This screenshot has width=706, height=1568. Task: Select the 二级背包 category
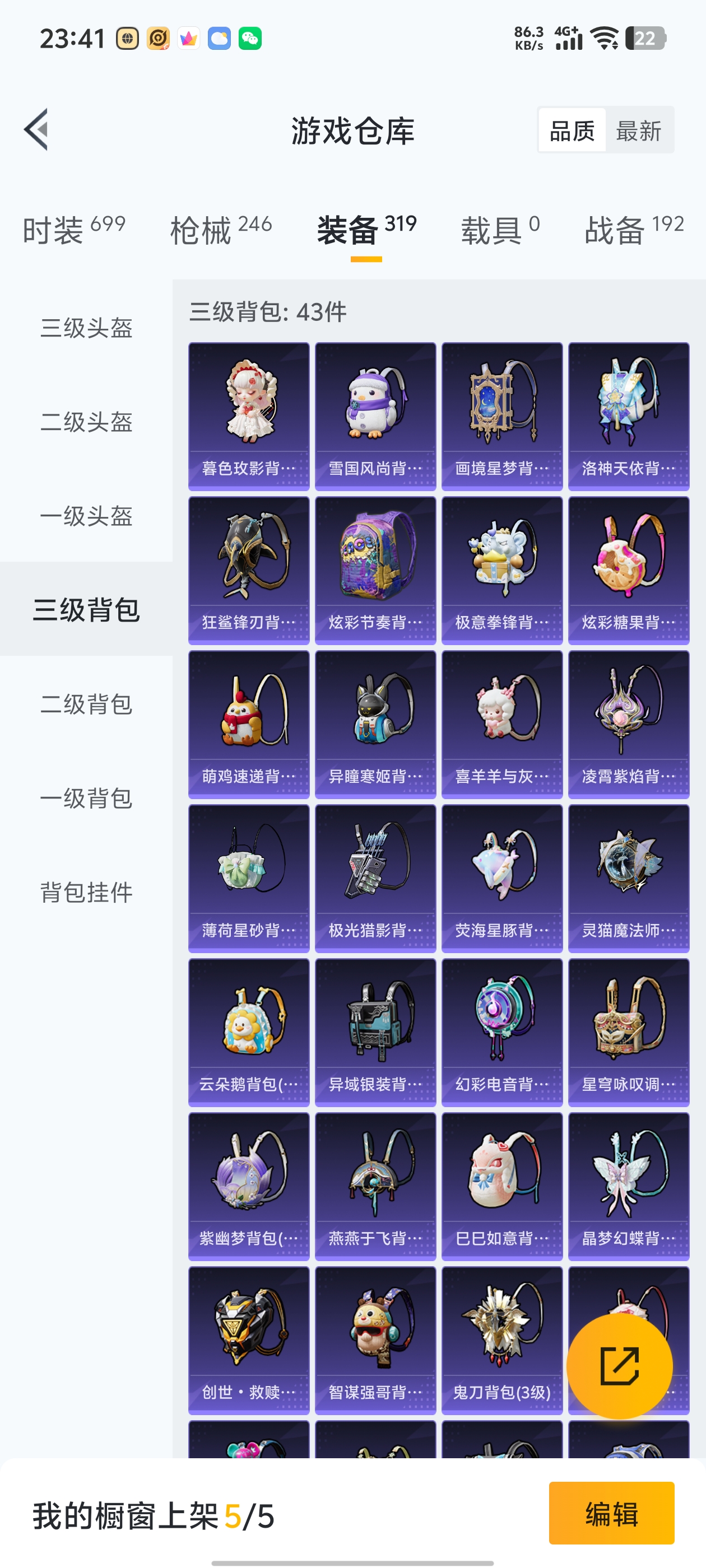point(86,706)
